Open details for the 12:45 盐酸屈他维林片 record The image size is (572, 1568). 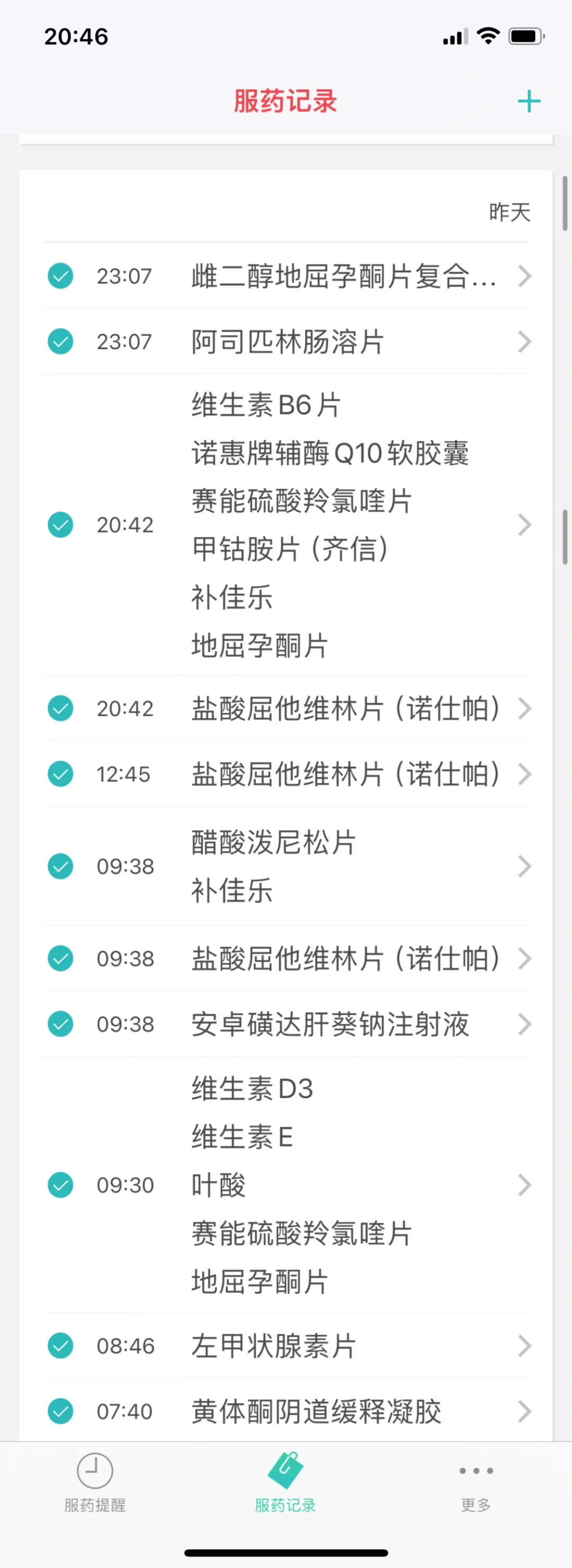coord(524,773)
